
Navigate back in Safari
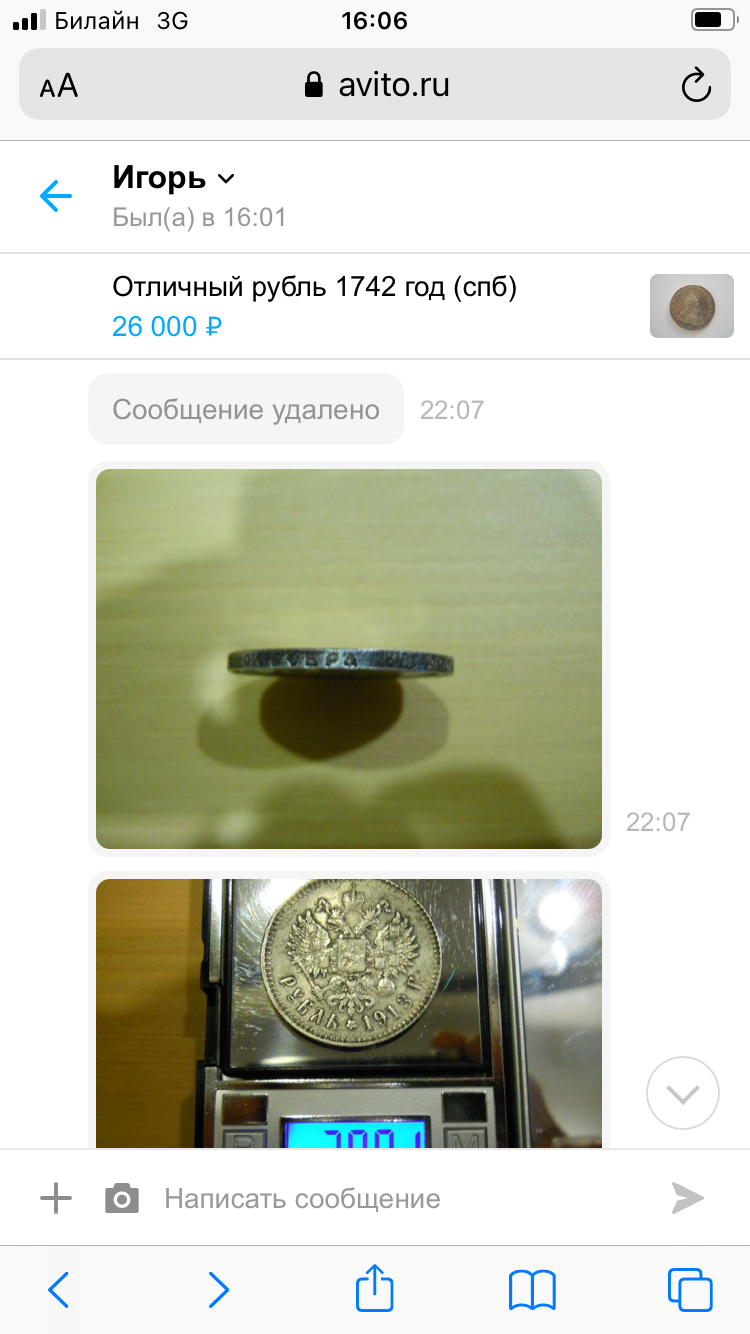[x=59, y=1289]
